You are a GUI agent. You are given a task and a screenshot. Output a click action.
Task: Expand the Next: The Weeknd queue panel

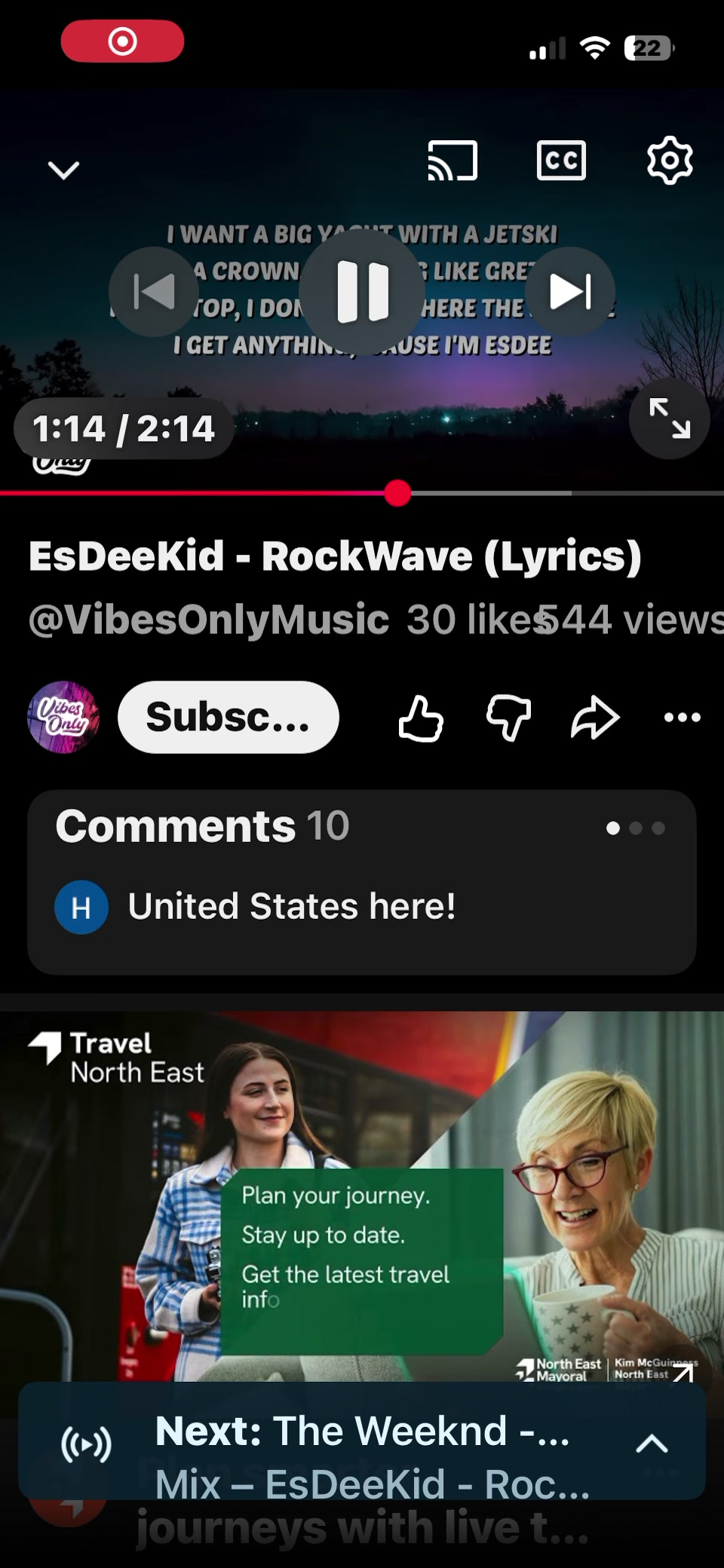[652, 1444]
